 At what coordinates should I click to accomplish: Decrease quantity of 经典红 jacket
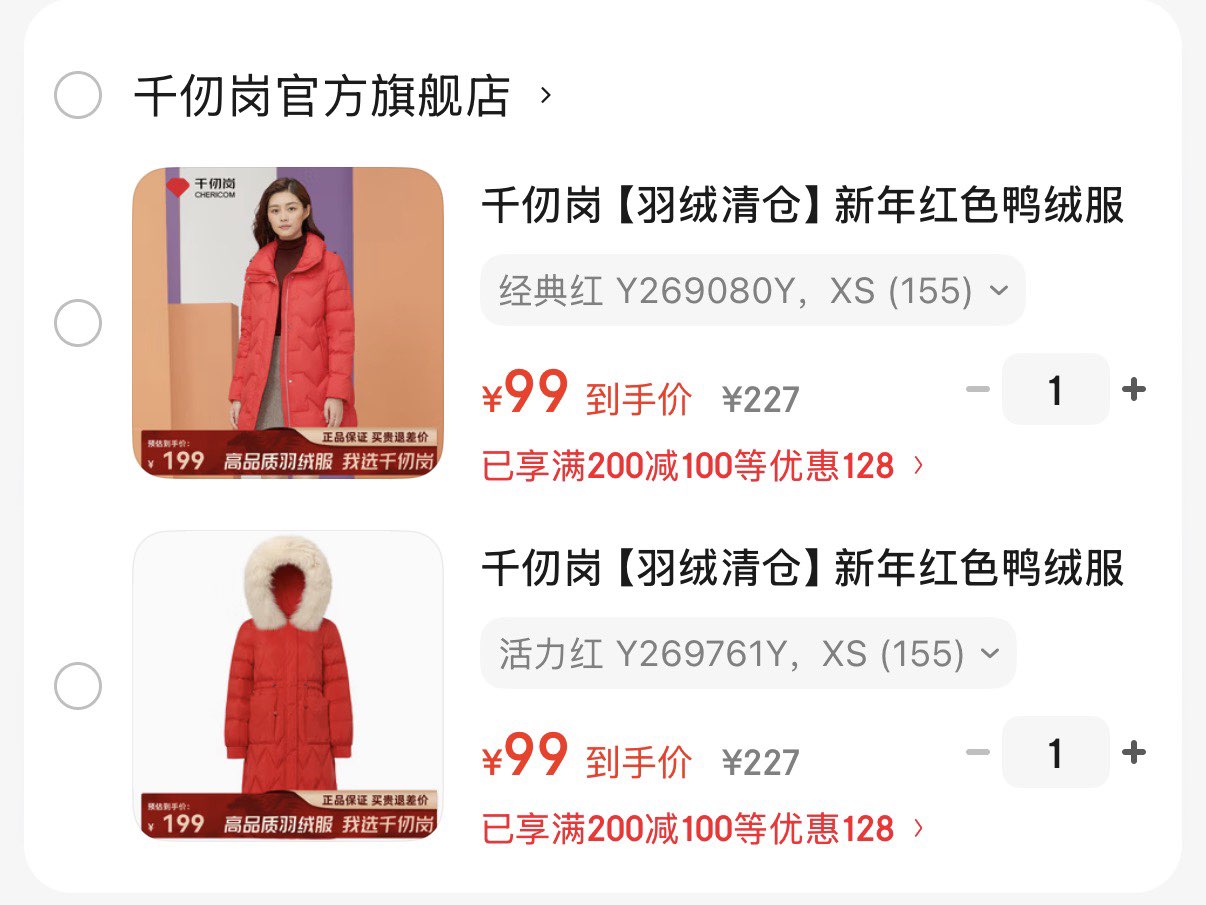[978, 389]
